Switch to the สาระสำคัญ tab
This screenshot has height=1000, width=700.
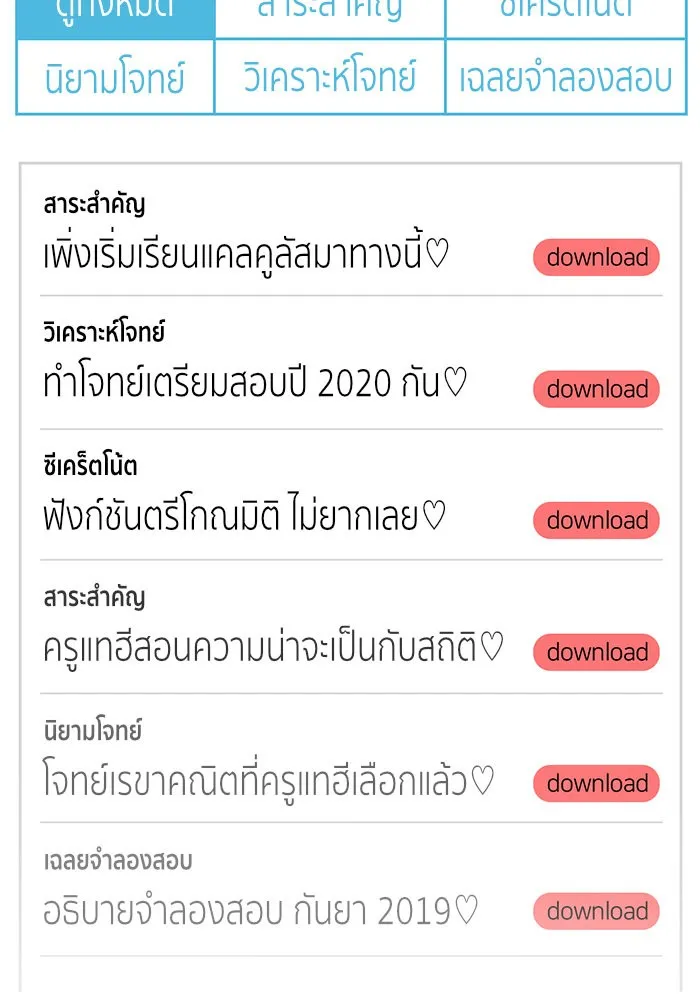coord(330,15)
